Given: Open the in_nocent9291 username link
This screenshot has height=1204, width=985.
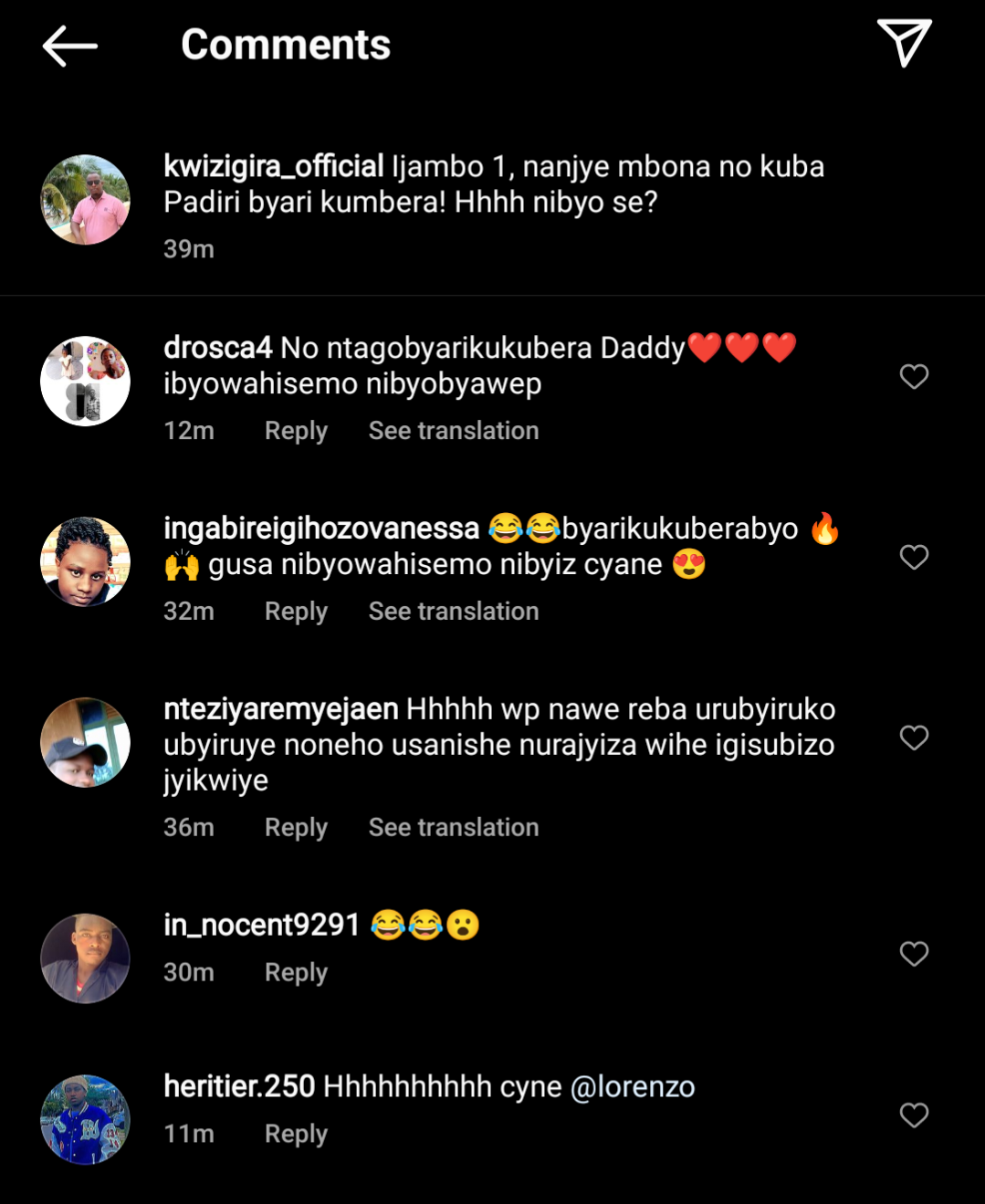Looking at the screenshot, I should [x=261, y=926].
